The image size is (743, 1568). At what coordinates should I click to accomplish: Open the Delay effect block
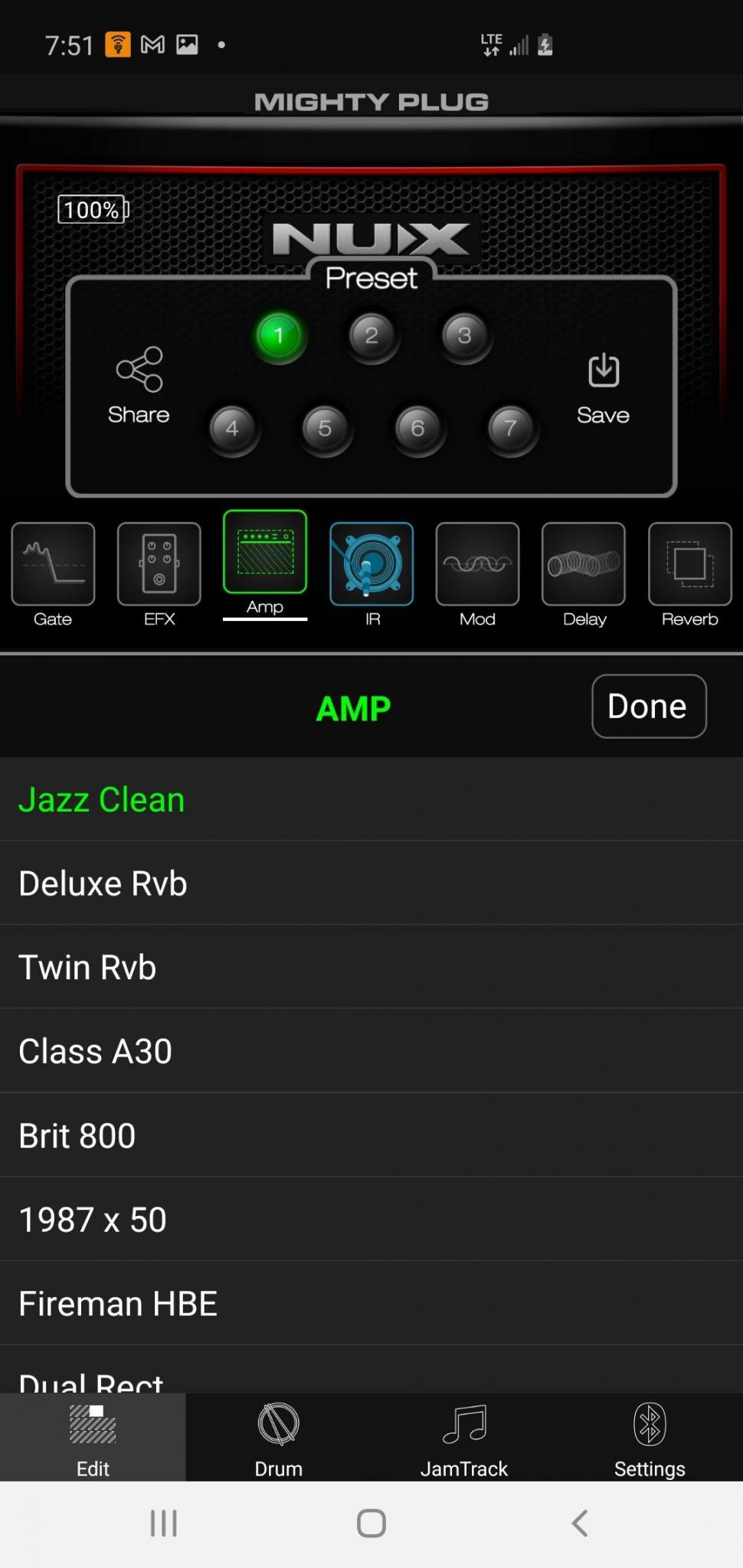point(584,575)
